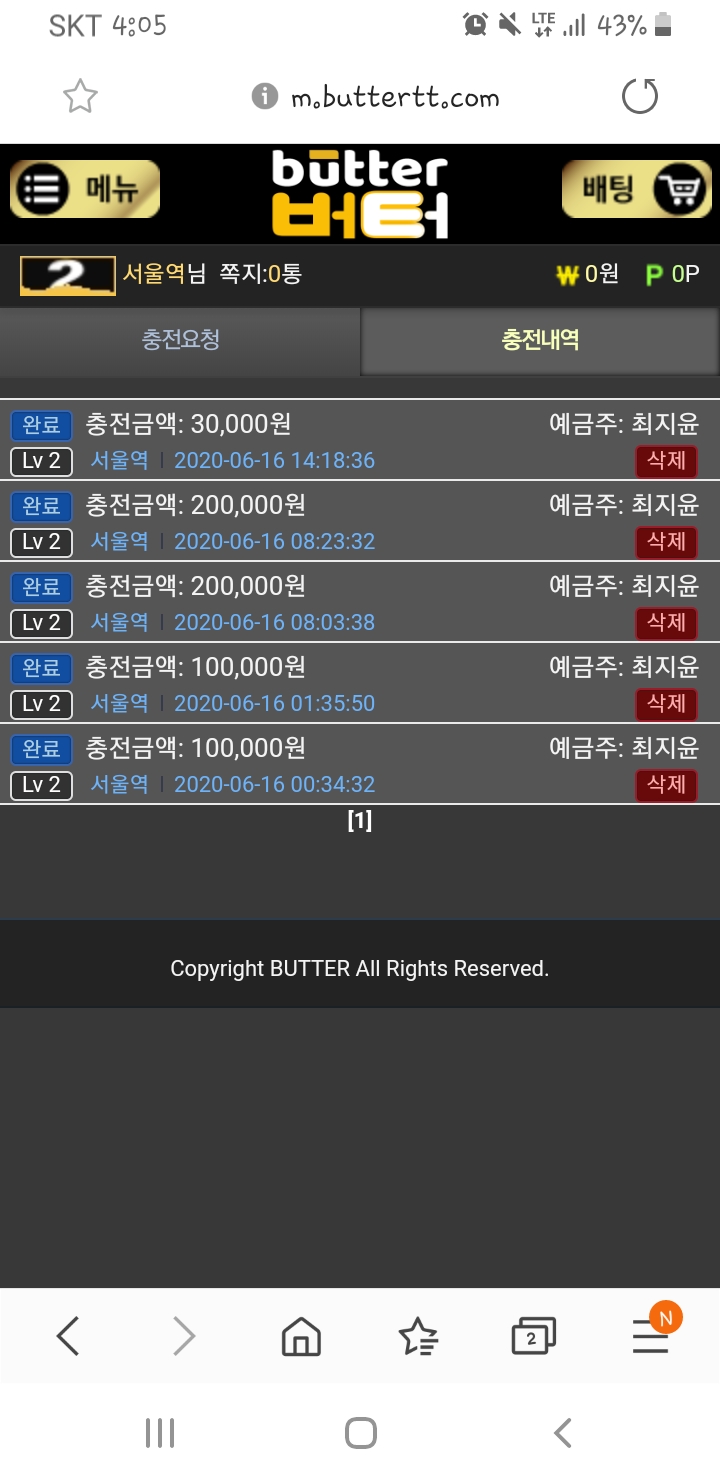
Task: View the open browser tabs
Action: coord(533,1336)
